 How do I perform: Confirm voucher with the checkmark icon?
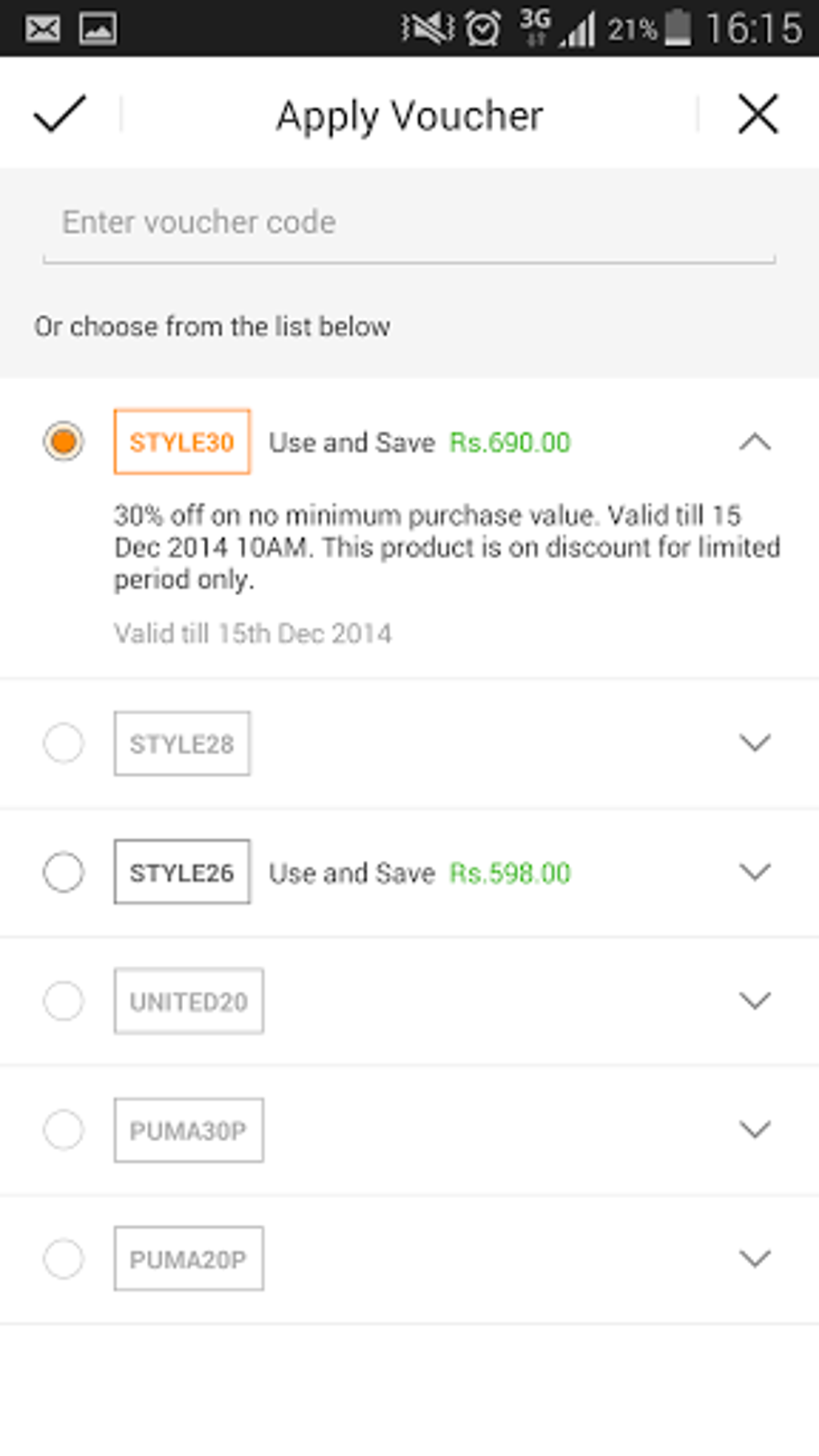[x=59, y=114]
